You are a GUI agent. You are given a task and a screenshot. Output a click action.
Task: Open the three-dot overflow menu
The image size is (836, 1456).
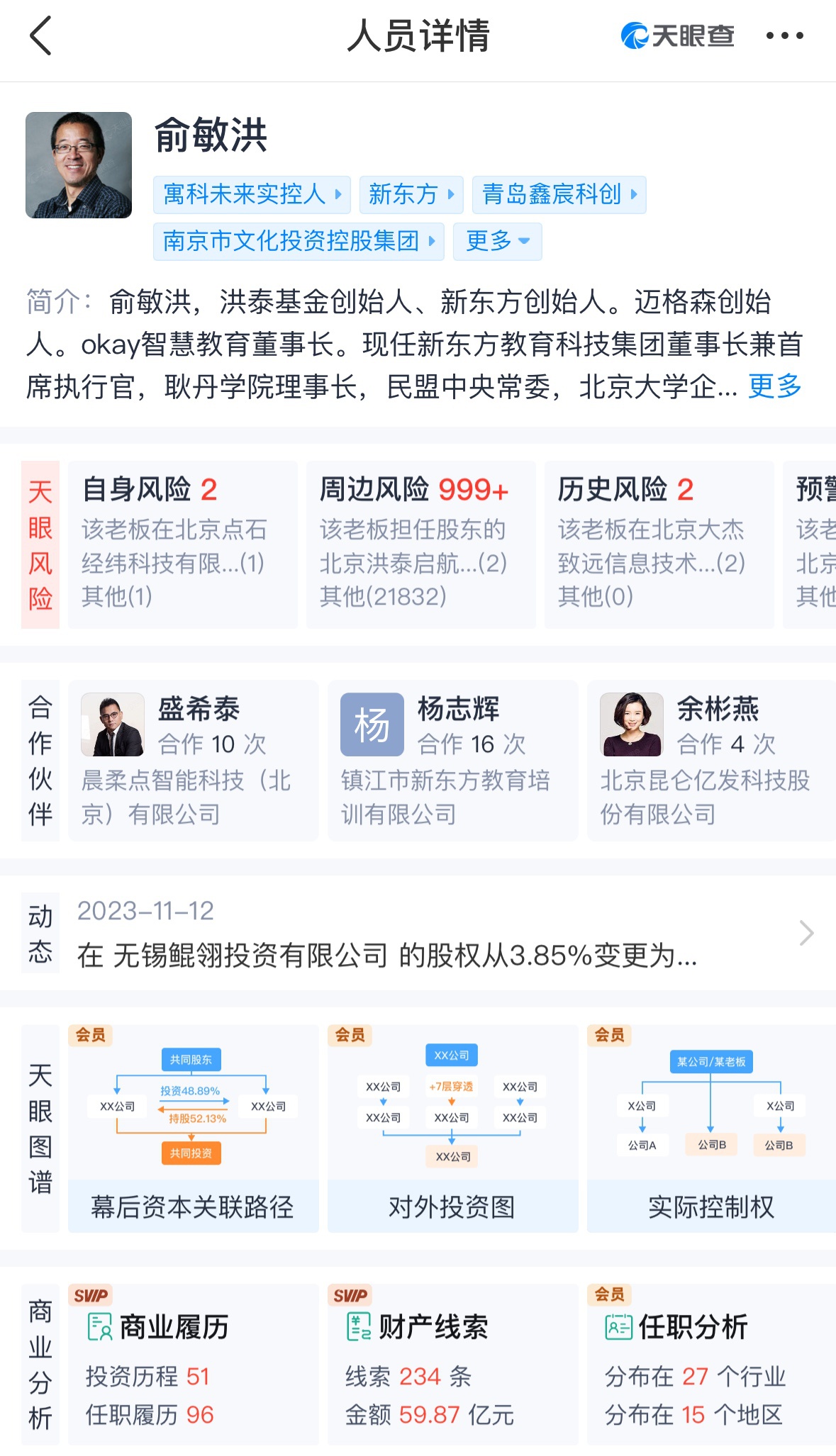[784, 36]
